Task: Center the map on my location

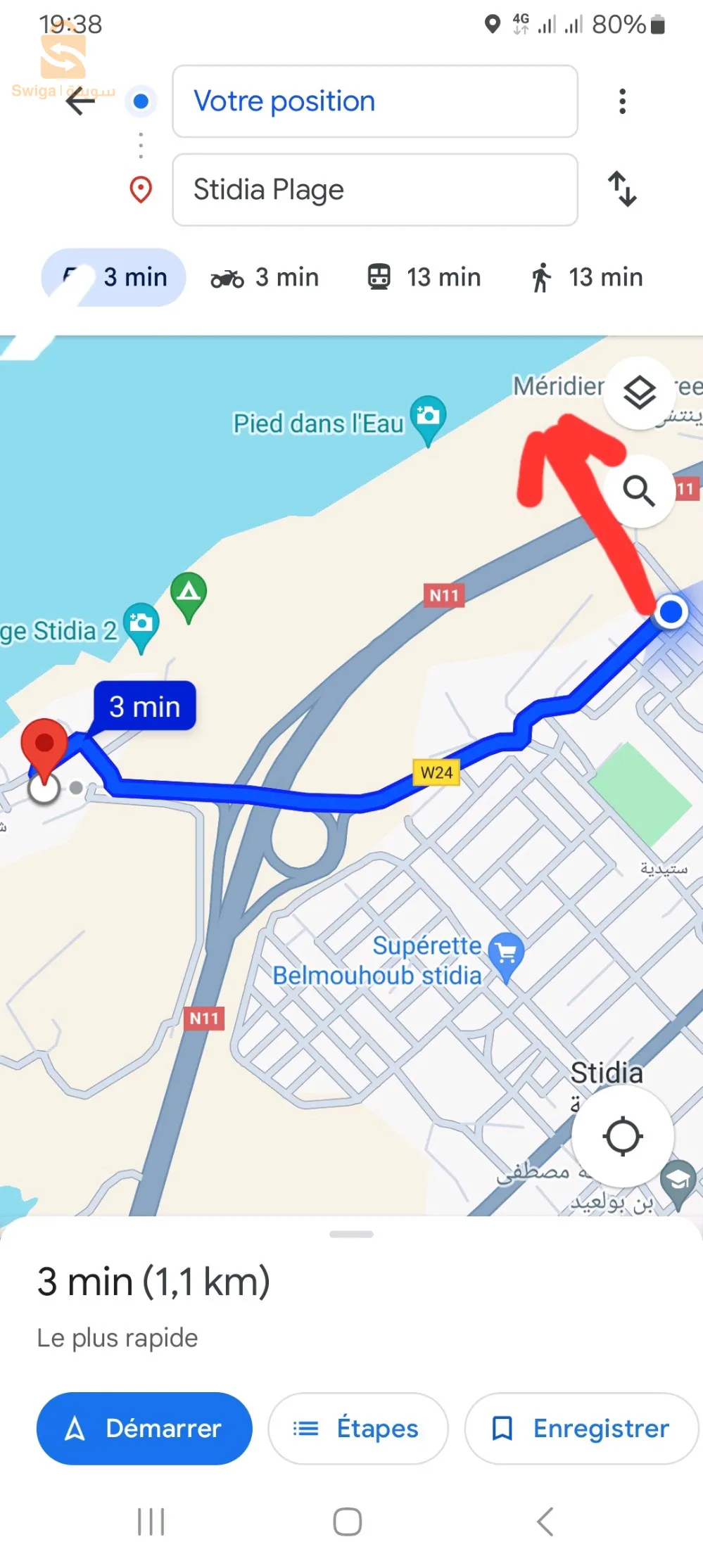Action: click(622, 1135)
